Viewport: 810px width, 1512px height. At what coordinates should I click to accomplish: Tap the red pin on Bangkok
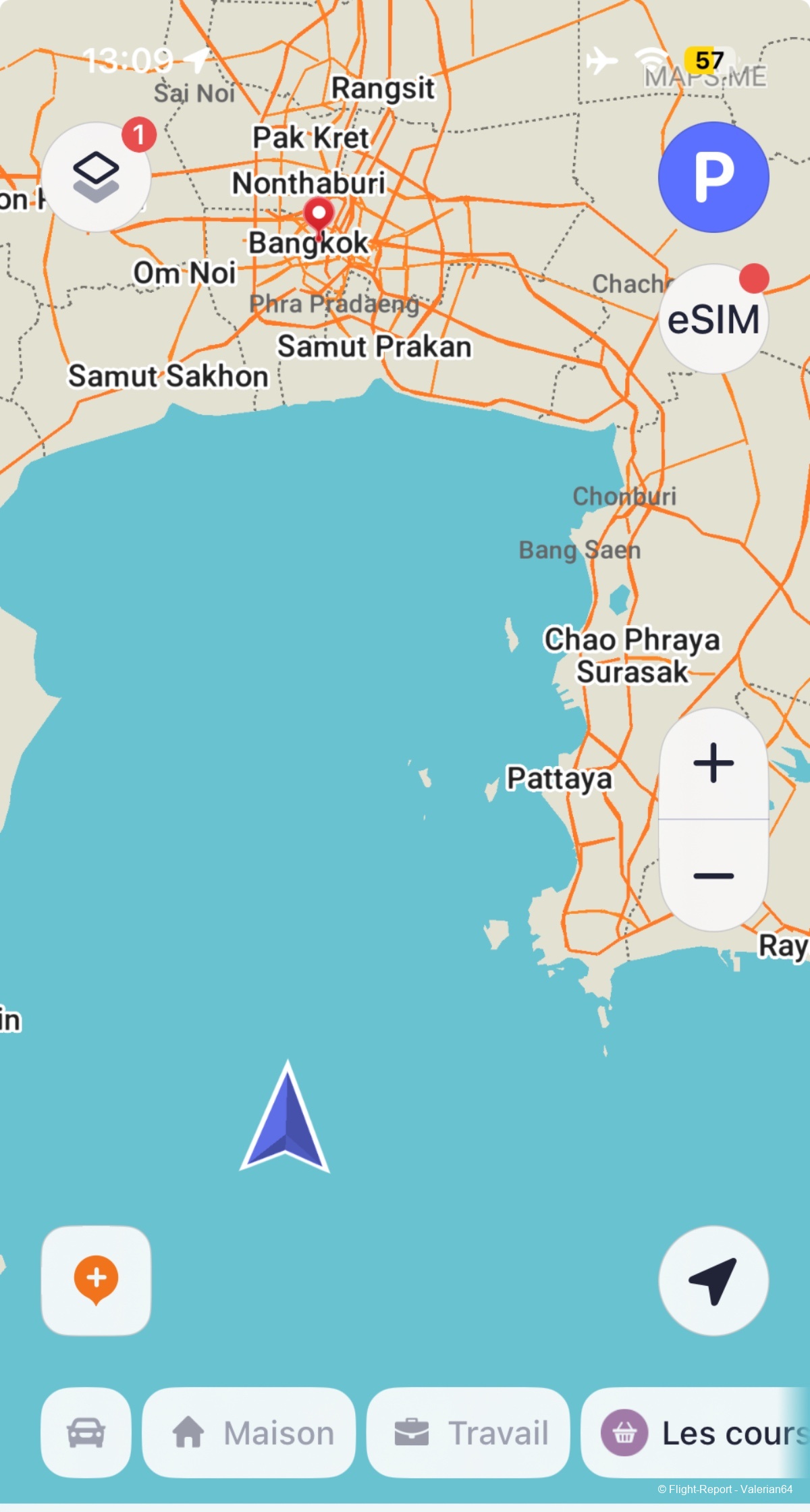[x=319, y=216]
